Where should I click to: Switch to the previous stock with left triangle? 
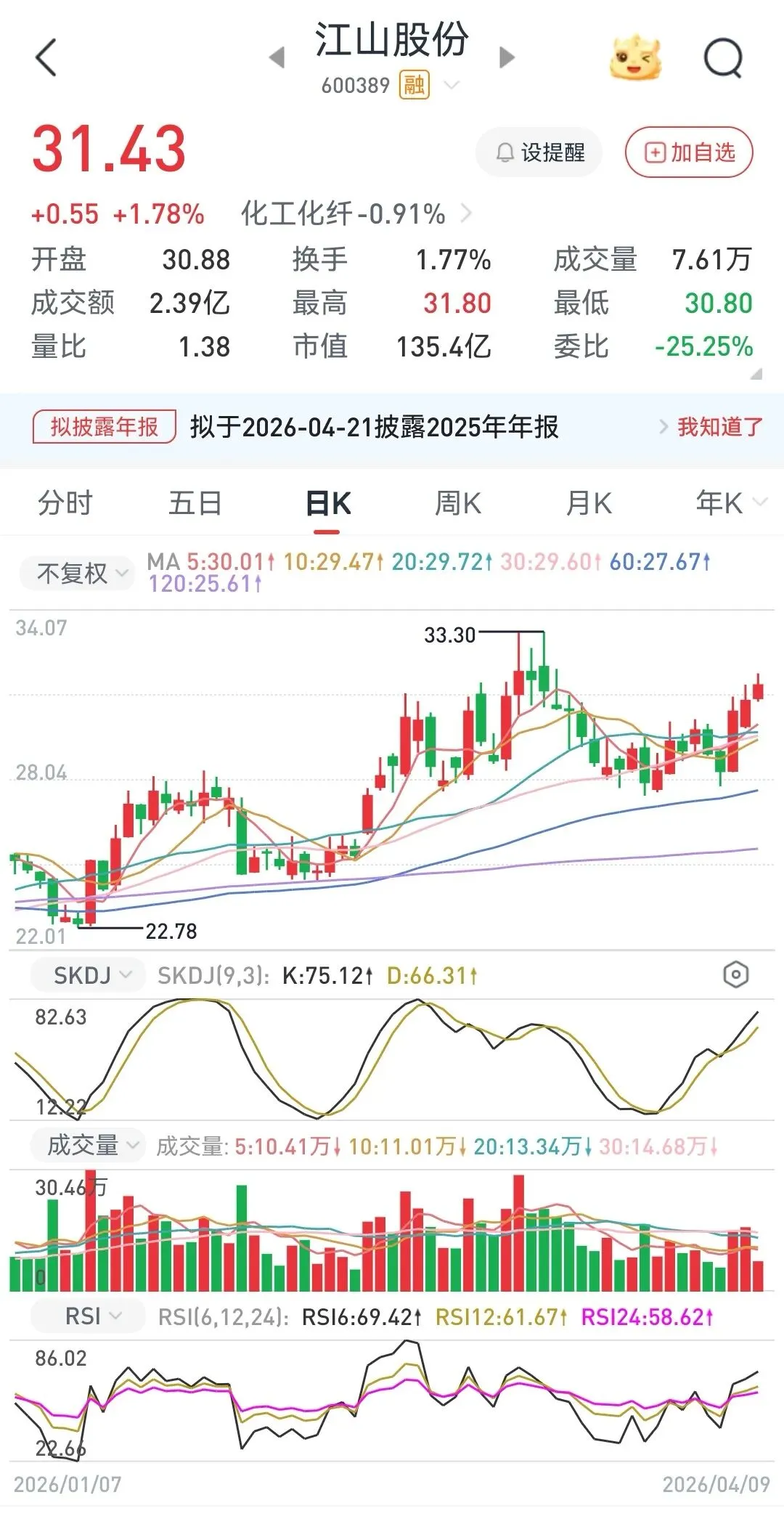click(x=277, y=57)
